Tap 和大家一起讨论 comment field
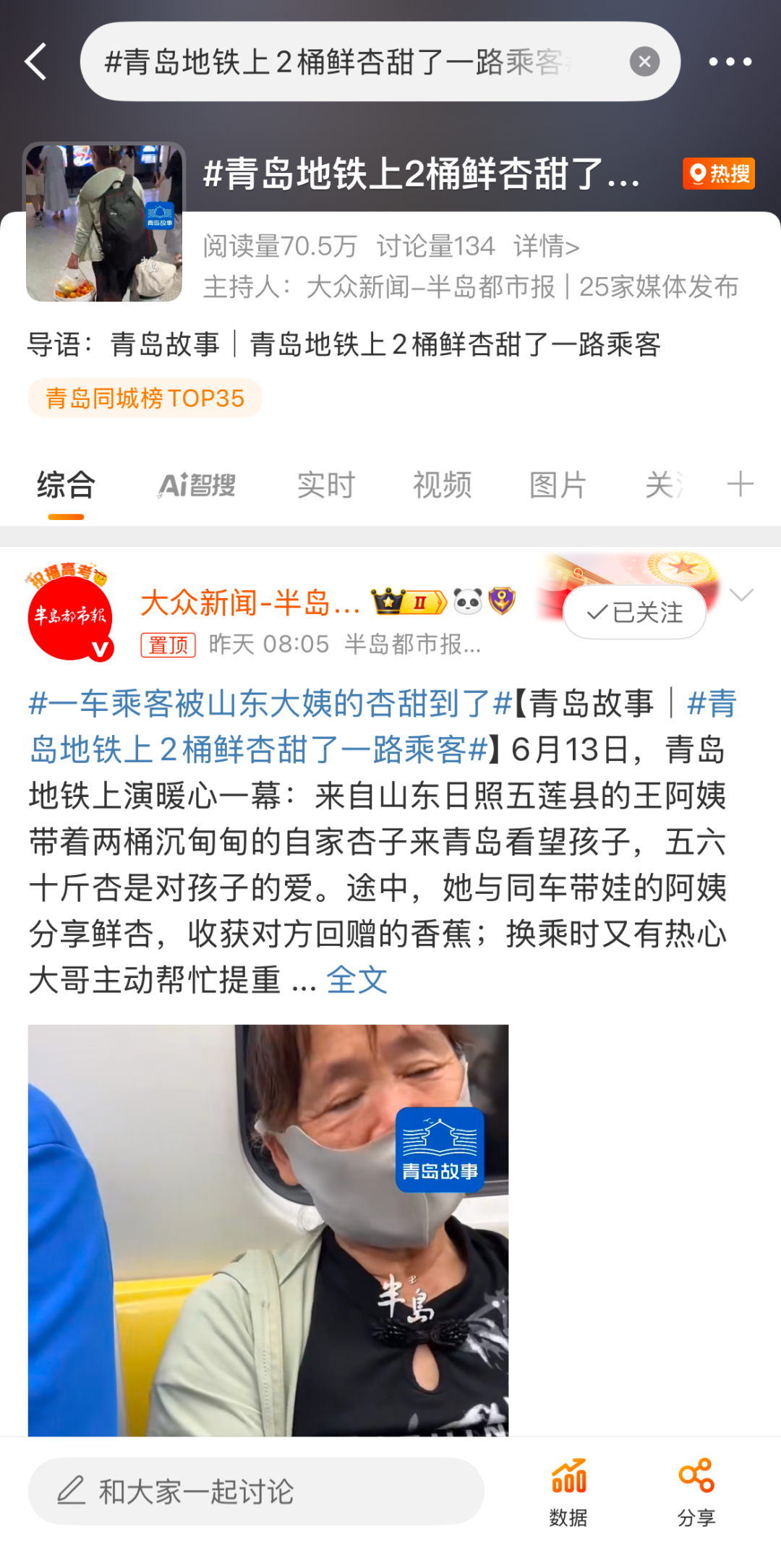The width and height of the screenshot is (781, 1568). (256, 1491)
